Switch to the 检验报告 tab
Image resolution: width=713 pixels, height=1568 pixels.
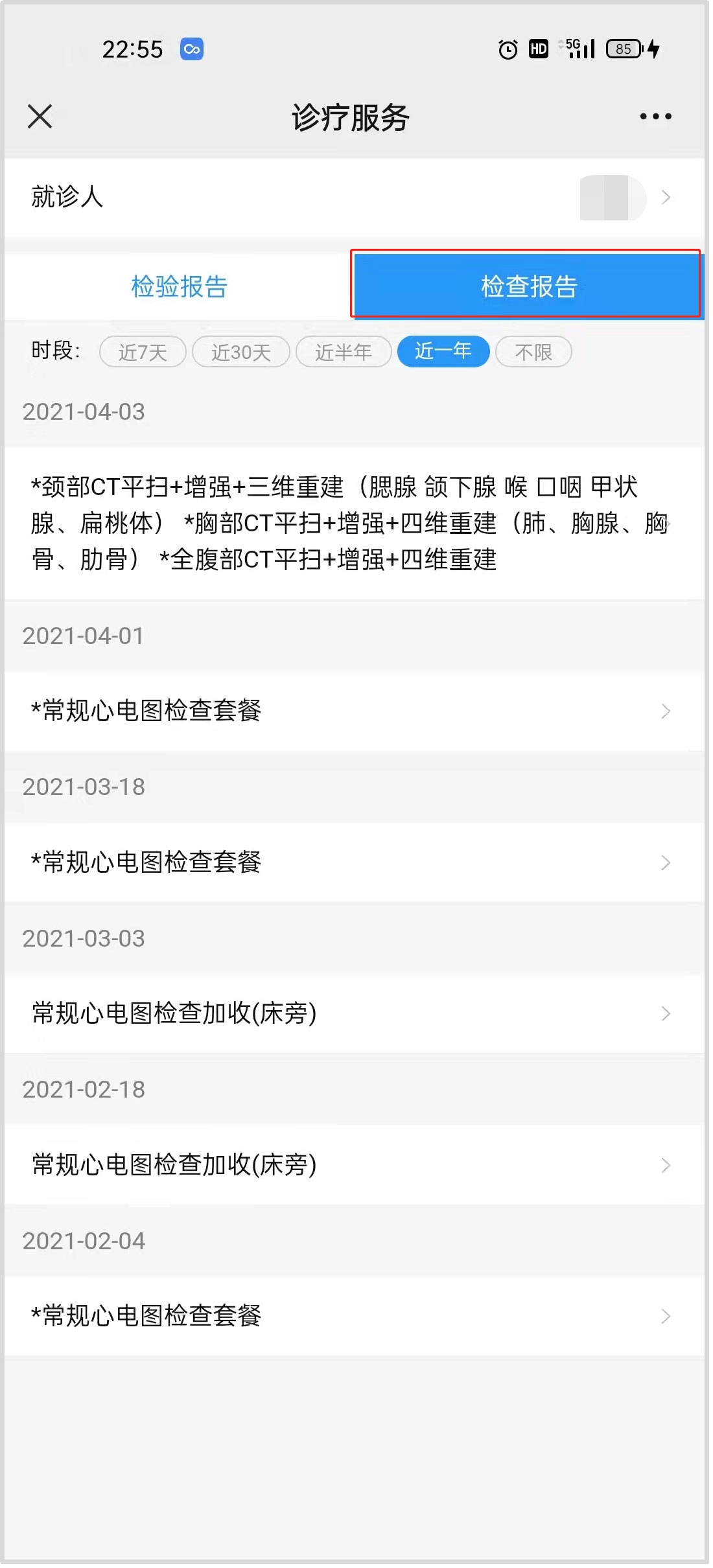coord(179,286)
